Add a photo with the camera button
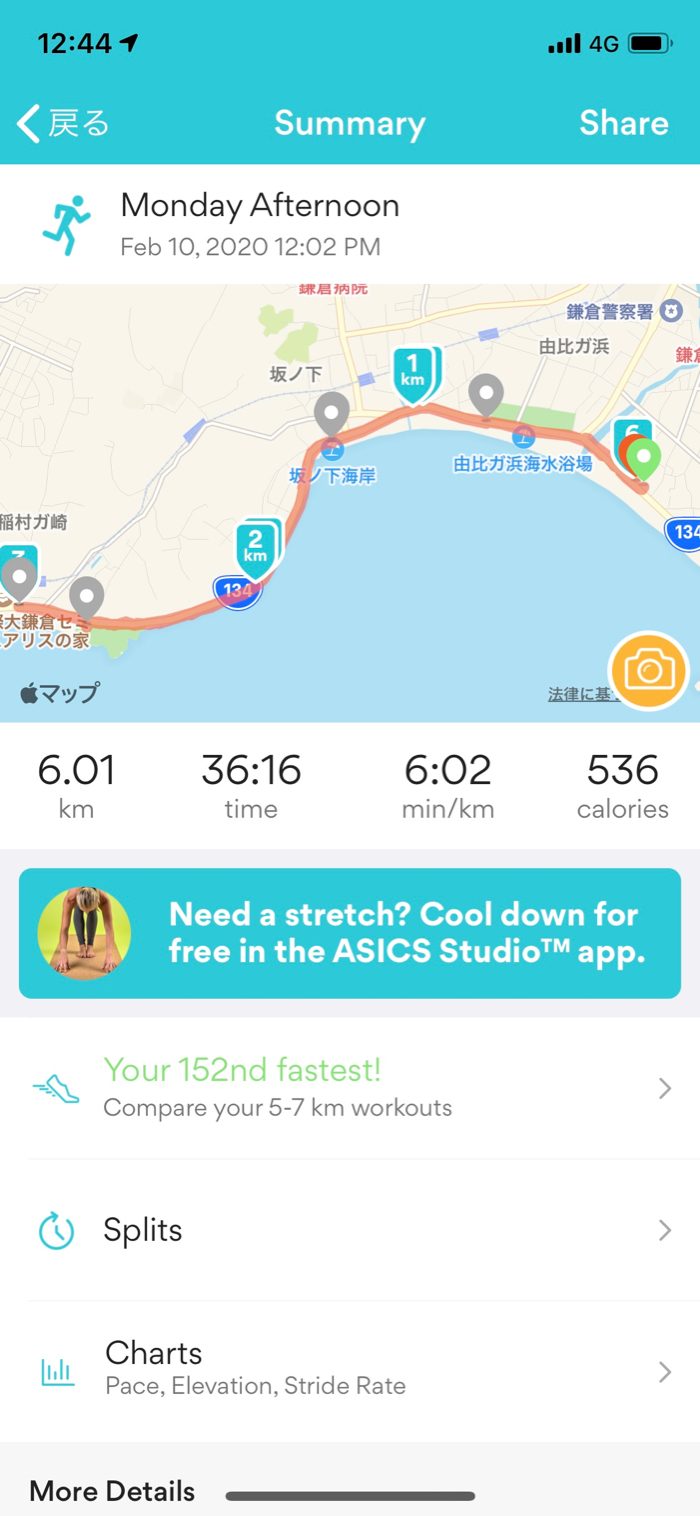Viewport: 700px width, 1516px height. [649, 670]
